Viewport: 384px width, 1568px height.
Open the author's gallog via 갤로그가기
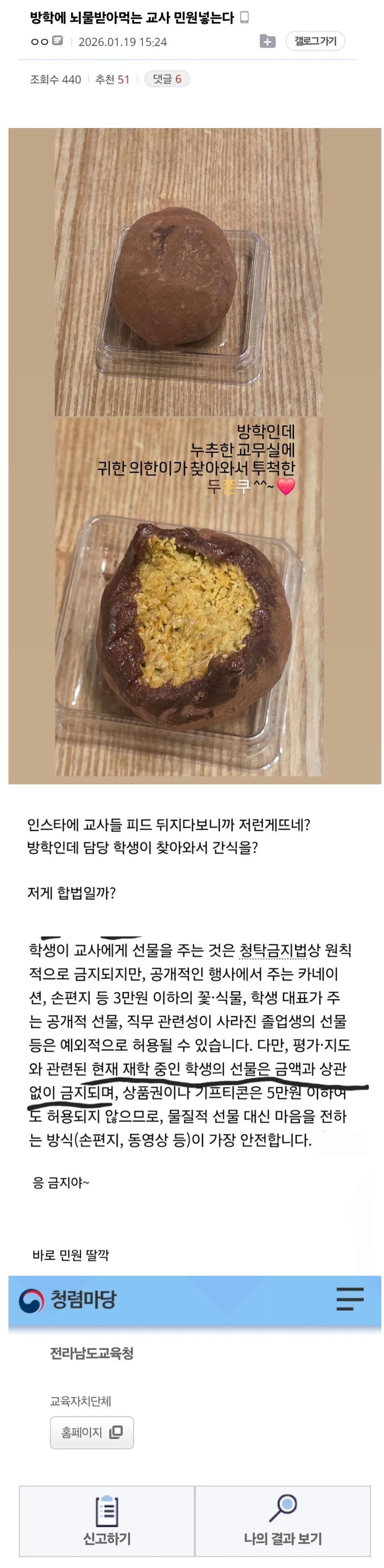tap(315, 41)
